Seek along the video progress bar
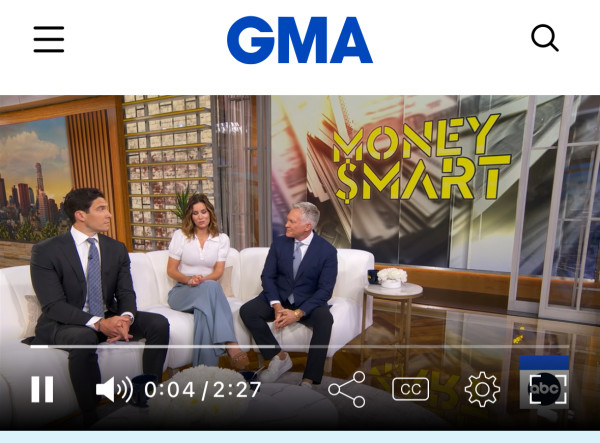The width and height of the screenshot is (600, 443). pos(300,347)
